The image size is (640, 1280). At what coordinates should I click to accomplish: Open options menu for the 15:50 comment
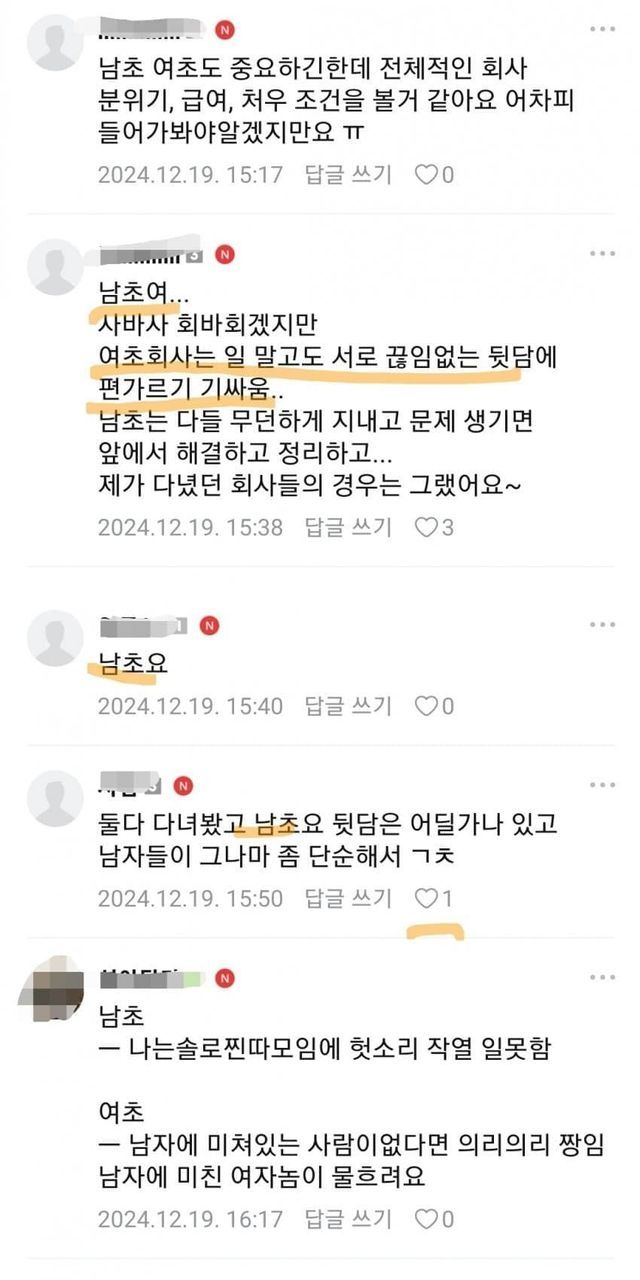tap(603, 785)
